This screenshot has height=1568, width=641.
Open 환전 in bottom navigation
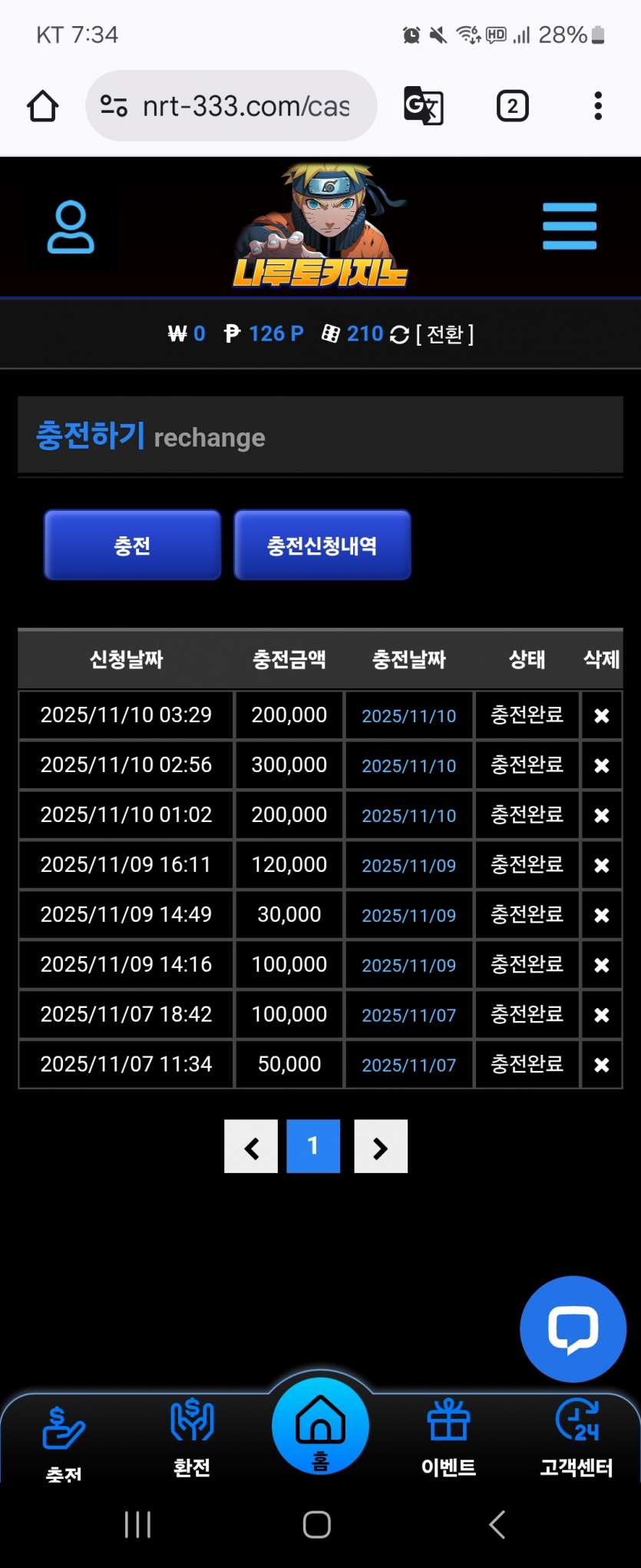tap(192, 1437)
